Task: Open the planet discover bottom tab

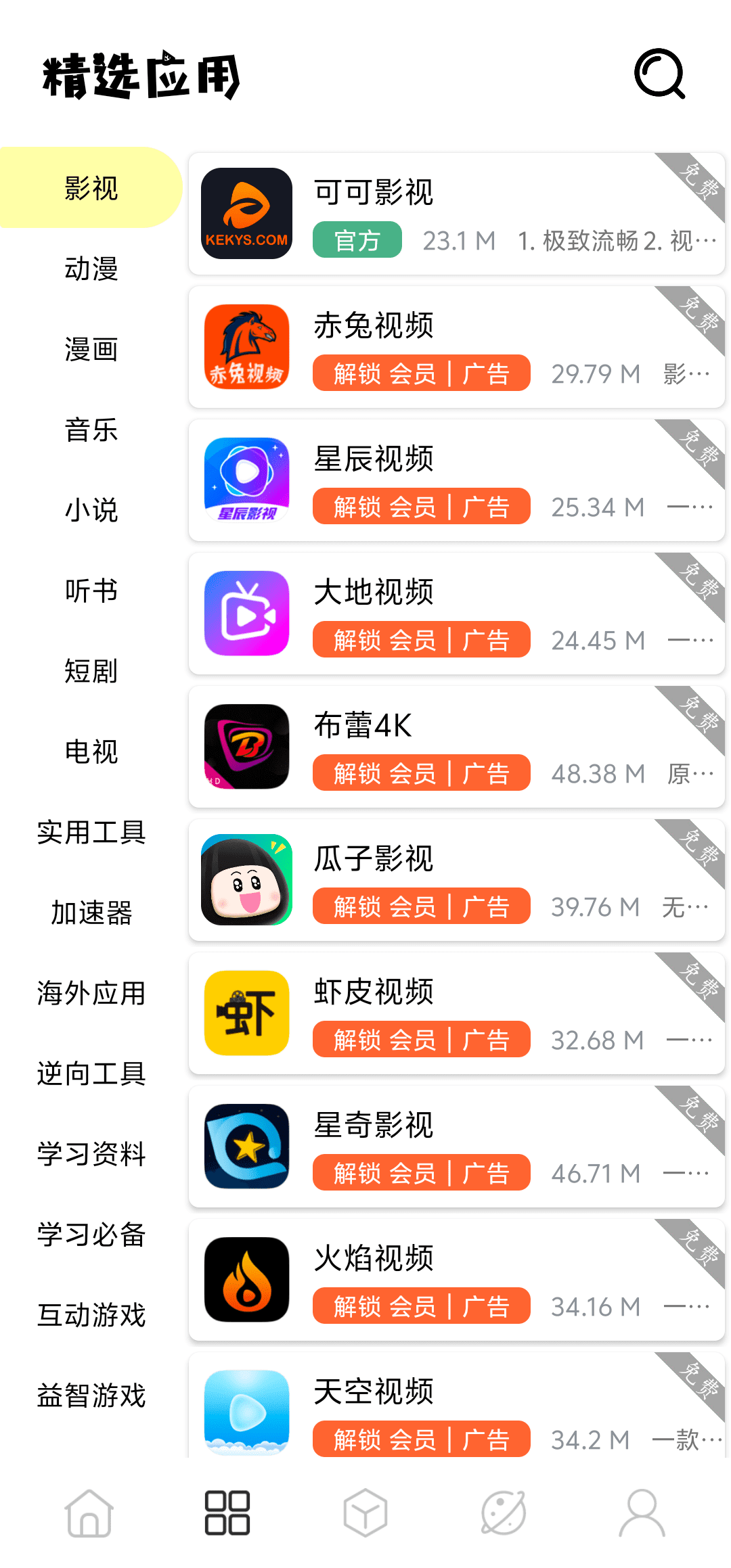Action: [x=504, y=1513]
